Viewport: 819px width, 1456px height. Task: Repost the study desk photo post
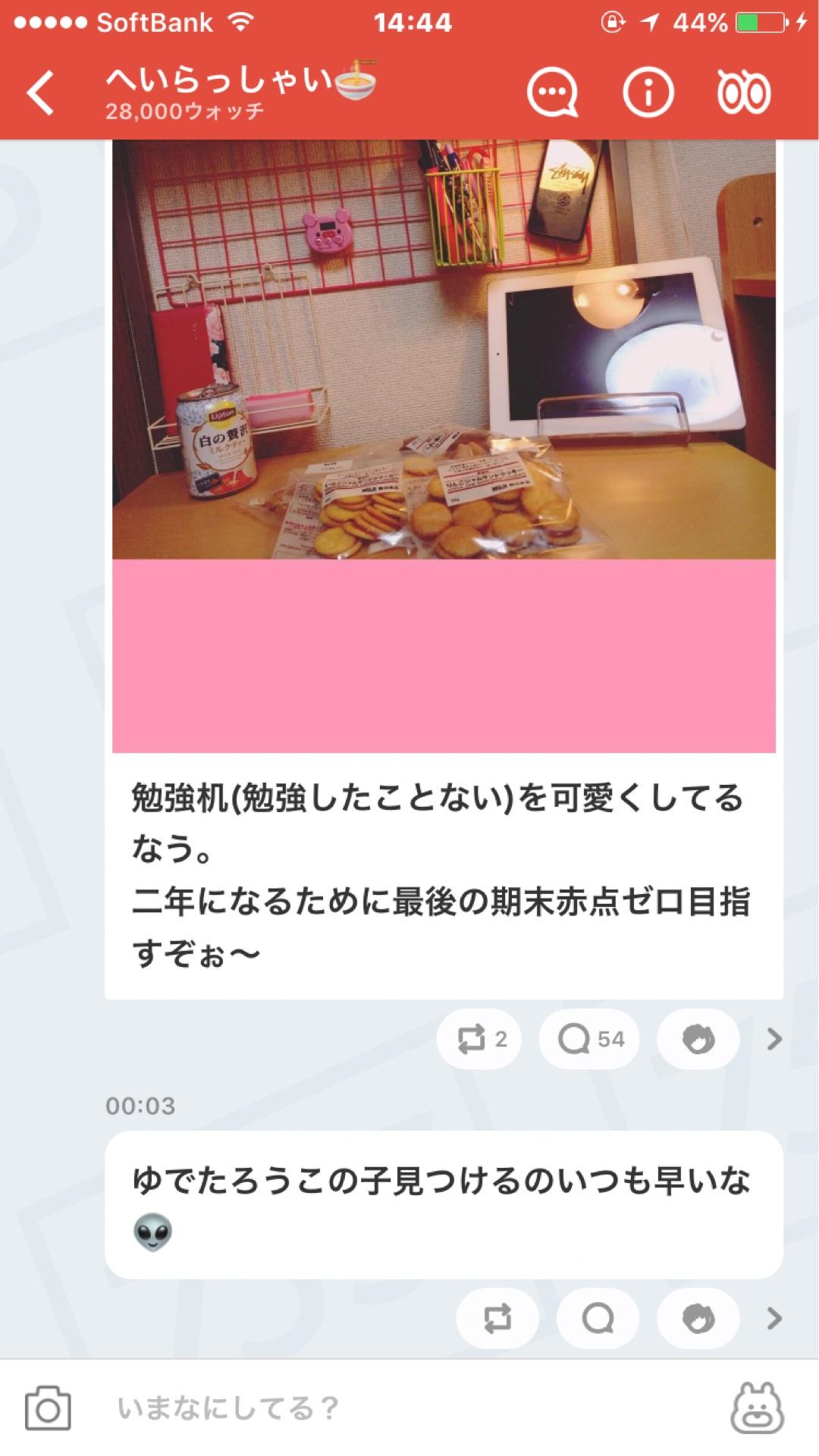point(479,1039)
